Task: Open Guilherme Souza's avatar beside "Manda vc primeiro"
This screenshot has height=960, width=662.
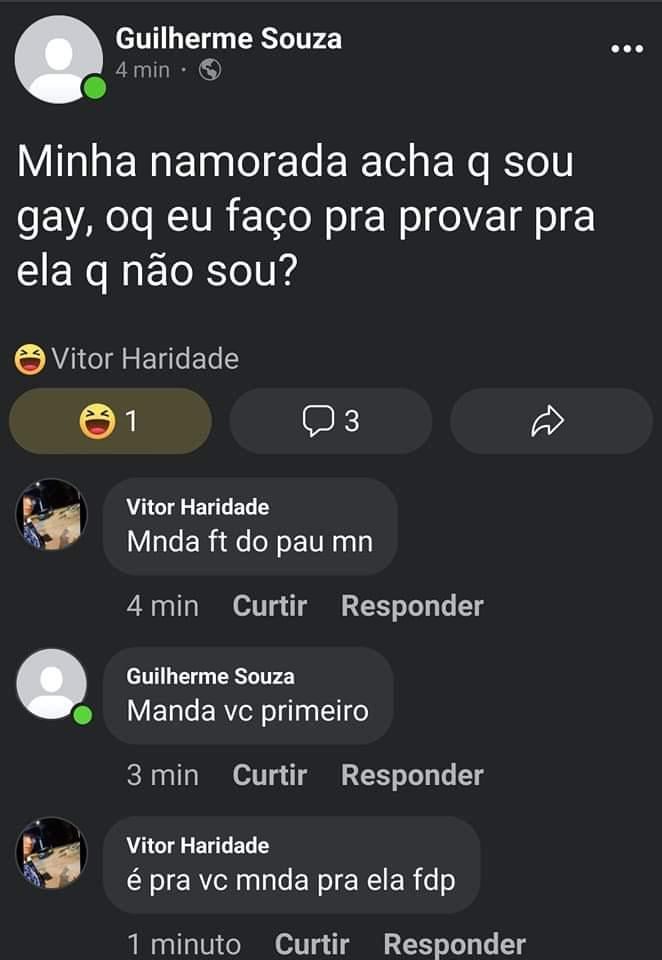Action: (x=52, y=684)
